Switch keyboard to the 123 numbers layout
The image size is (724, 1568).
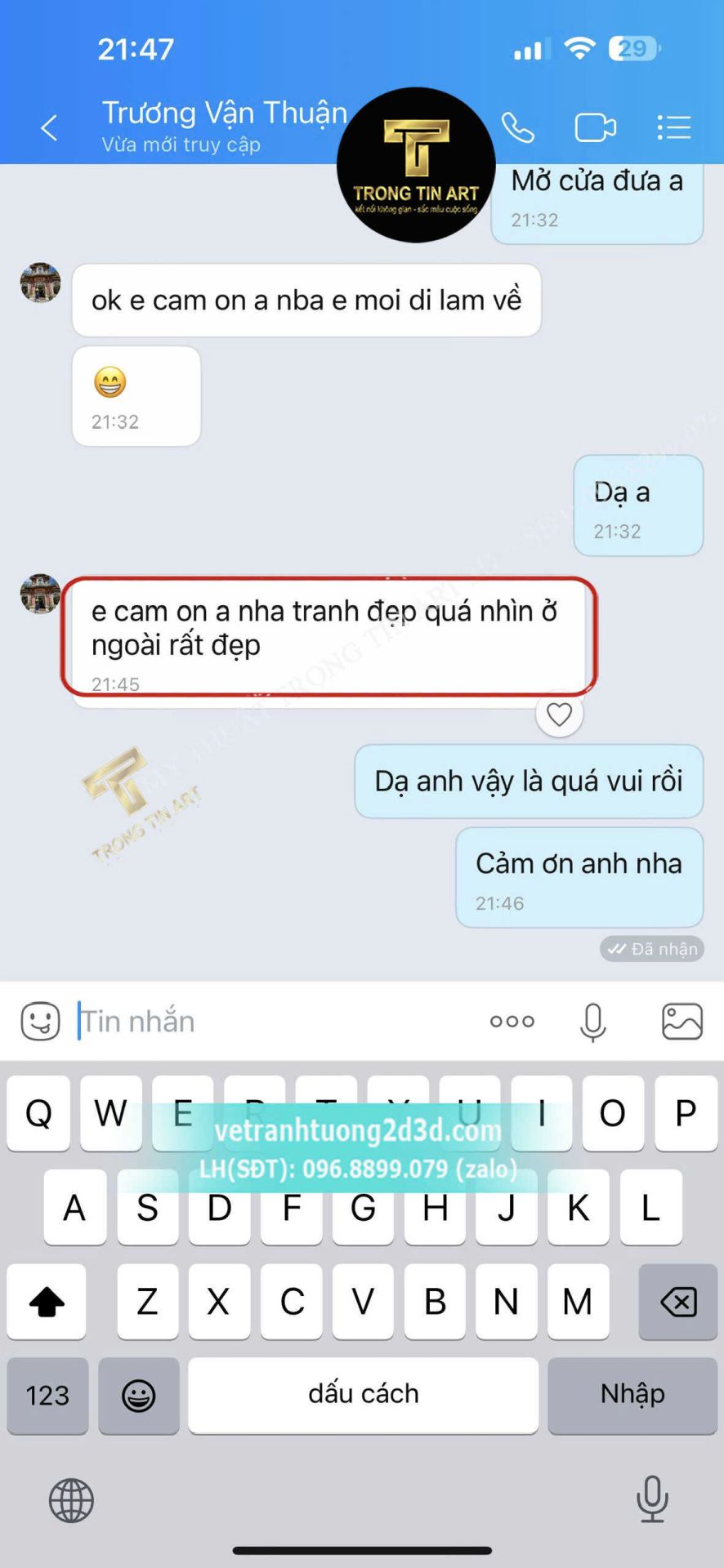47,1395
